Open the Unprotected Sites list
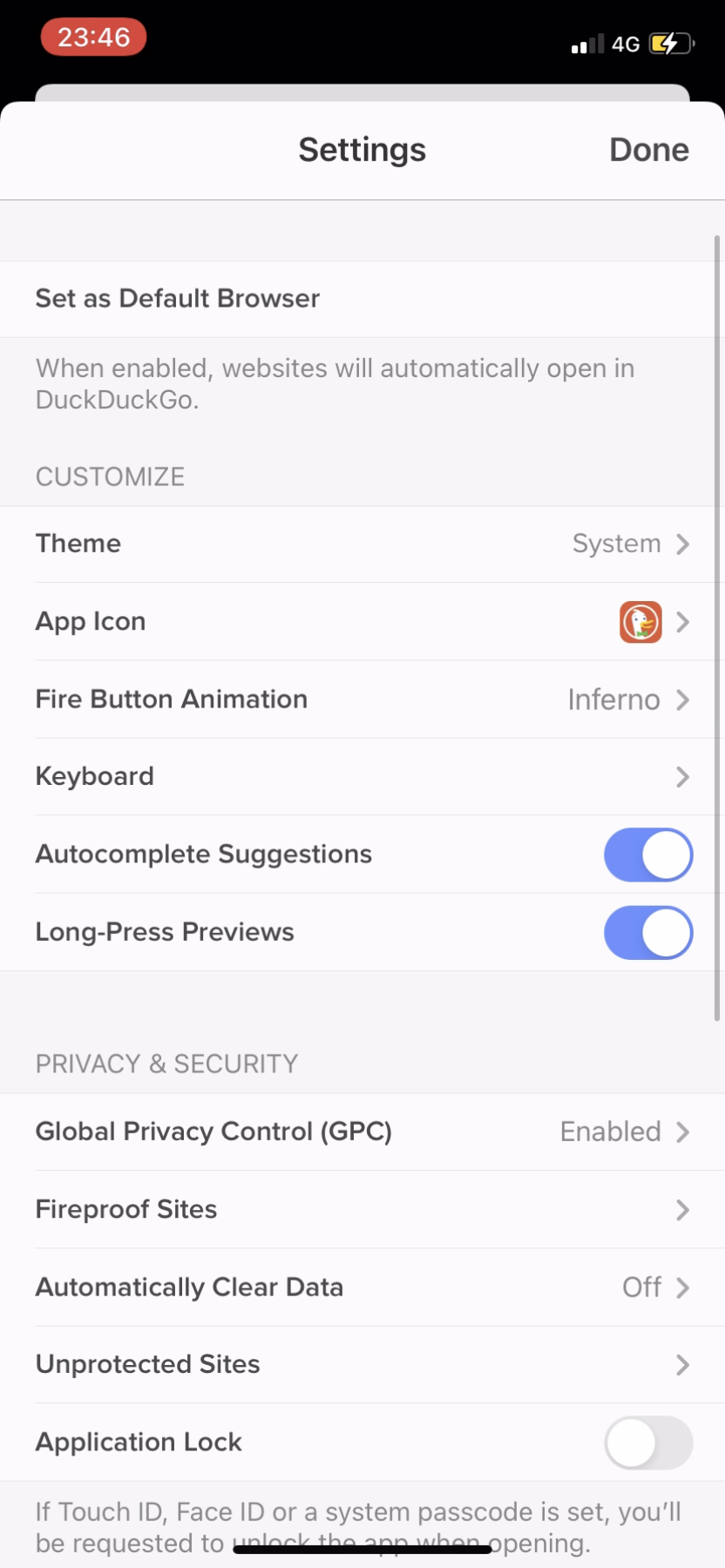Viewport: 725px width, 1568px height. click(x=362, y=1365)
